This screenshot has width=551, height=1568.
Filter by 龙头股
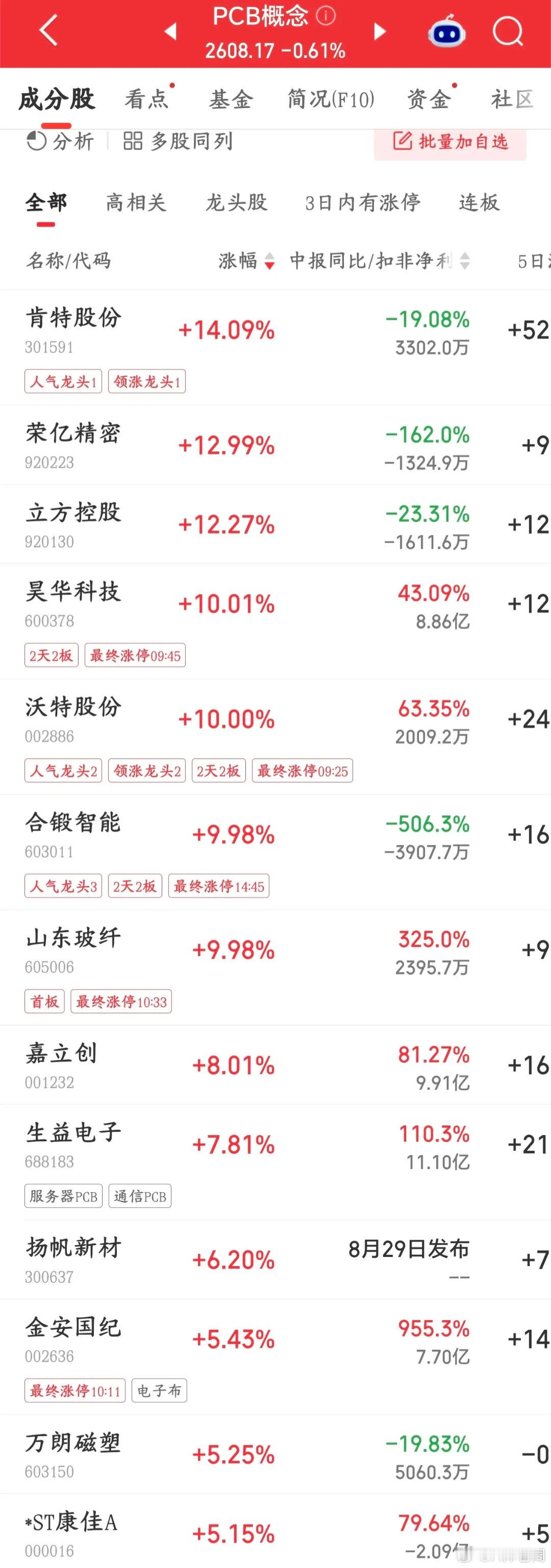click(x=237, y=202)
